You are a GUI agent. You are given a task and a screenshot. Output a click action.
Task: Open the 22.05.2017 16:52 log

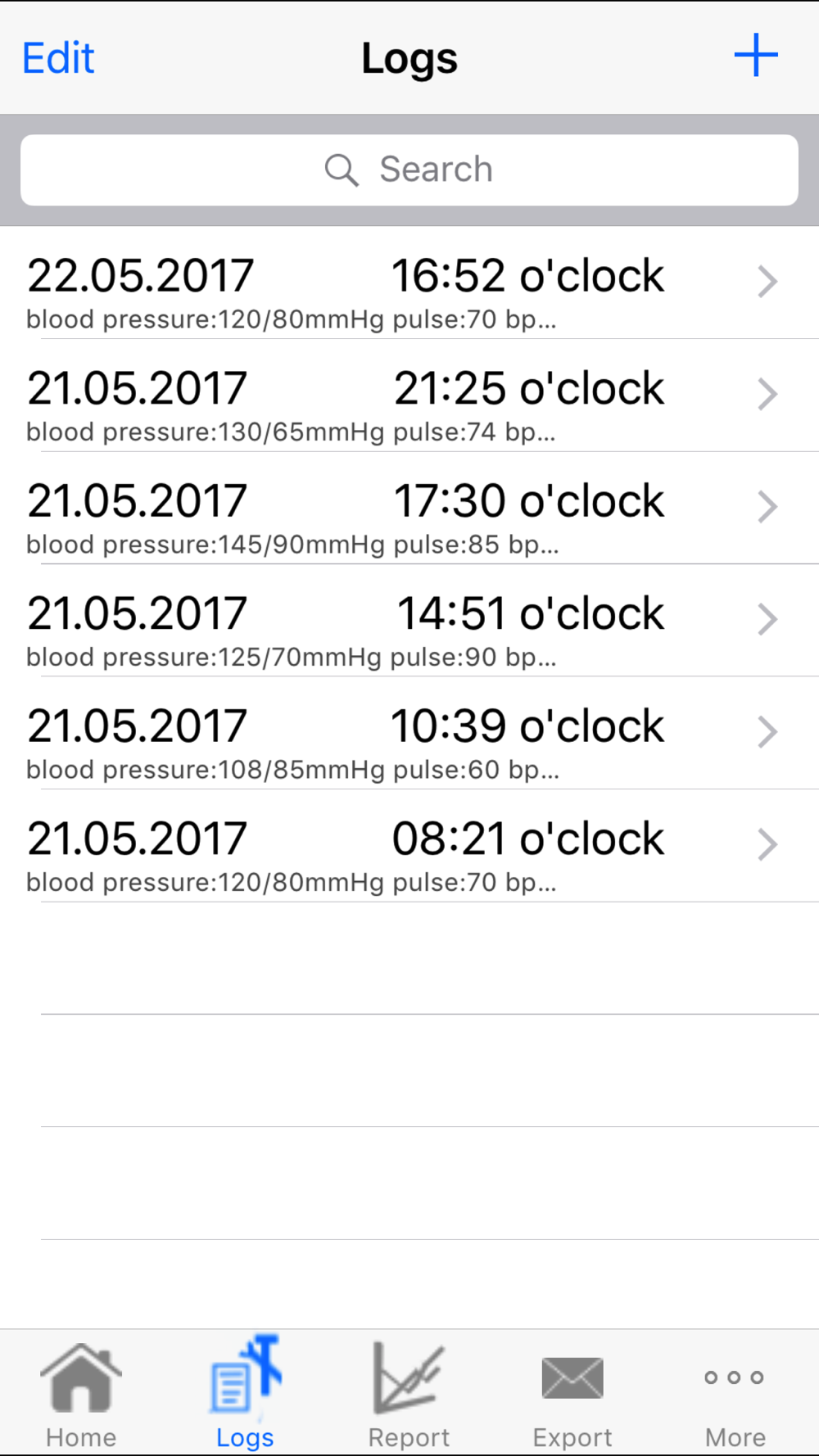(409, 283)
